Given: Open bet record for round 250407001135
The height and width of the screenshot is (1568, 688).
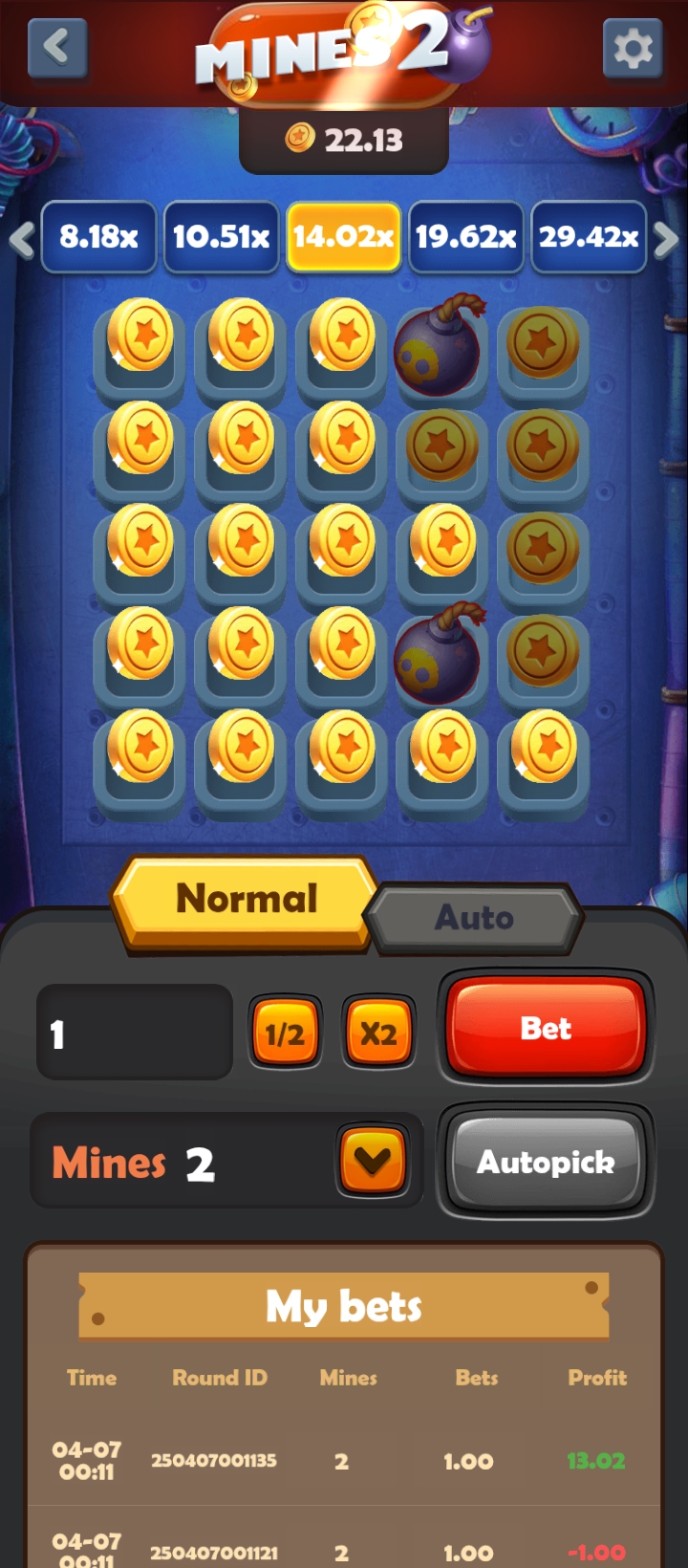Looking at the screenshot, I should [x=214, y=1460].
